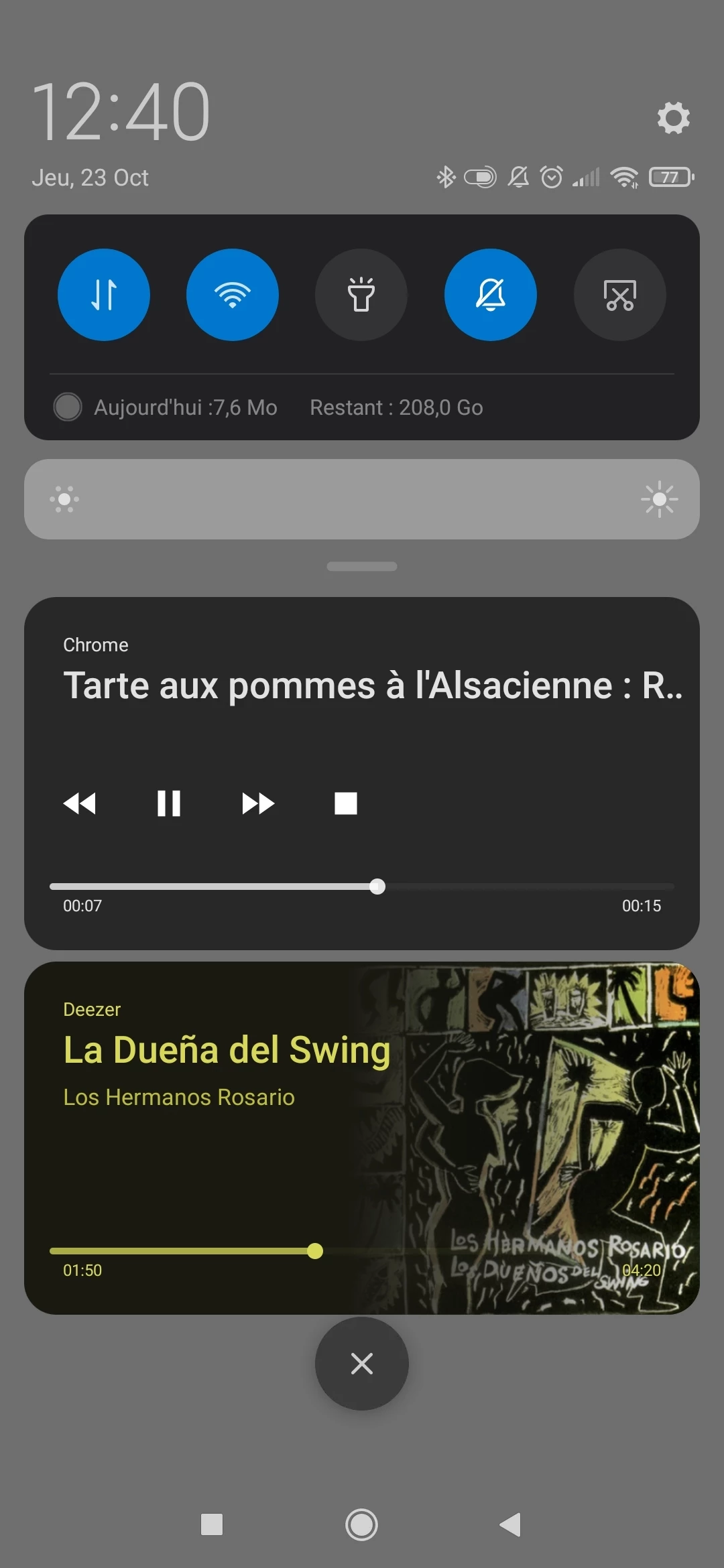Image resolution: width=724 pixels, height=1568 pixels.
Task: Pause the Chrome video
Action: coord(168,803)
